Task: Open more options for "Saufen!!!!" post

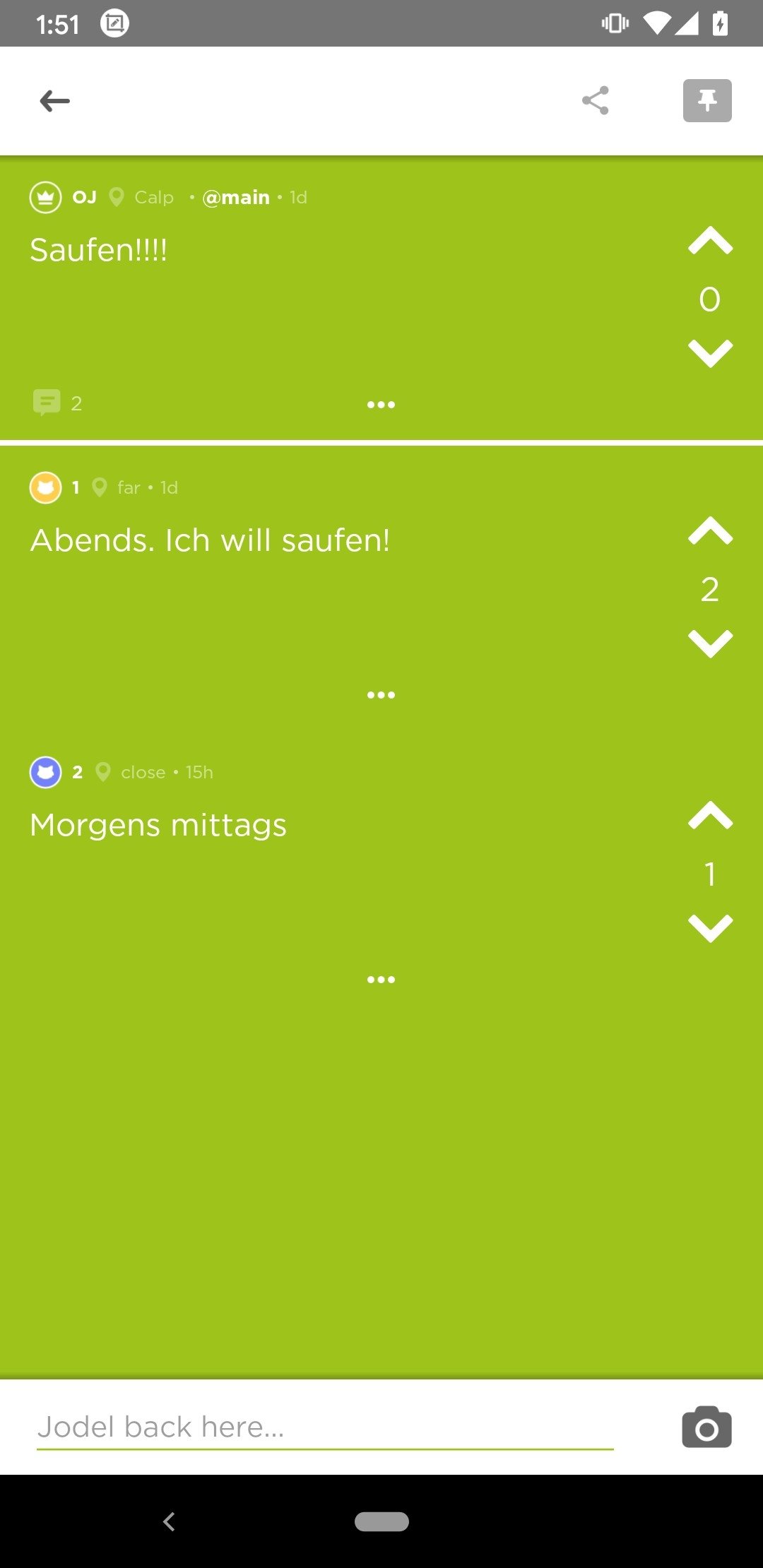Action: coord(381,405)
